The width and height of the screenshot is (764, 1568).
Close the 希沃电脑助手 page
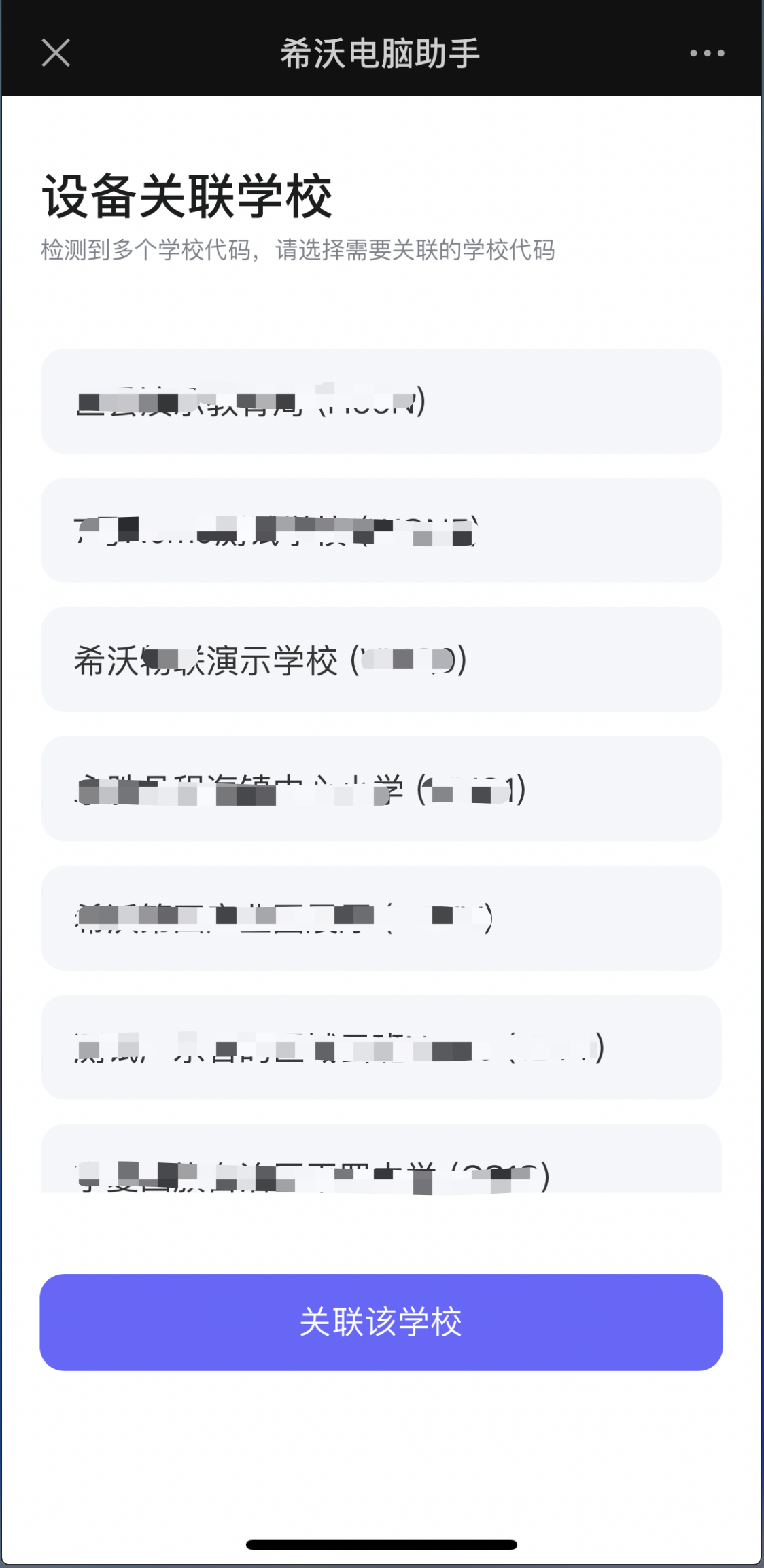pos(56,53)
